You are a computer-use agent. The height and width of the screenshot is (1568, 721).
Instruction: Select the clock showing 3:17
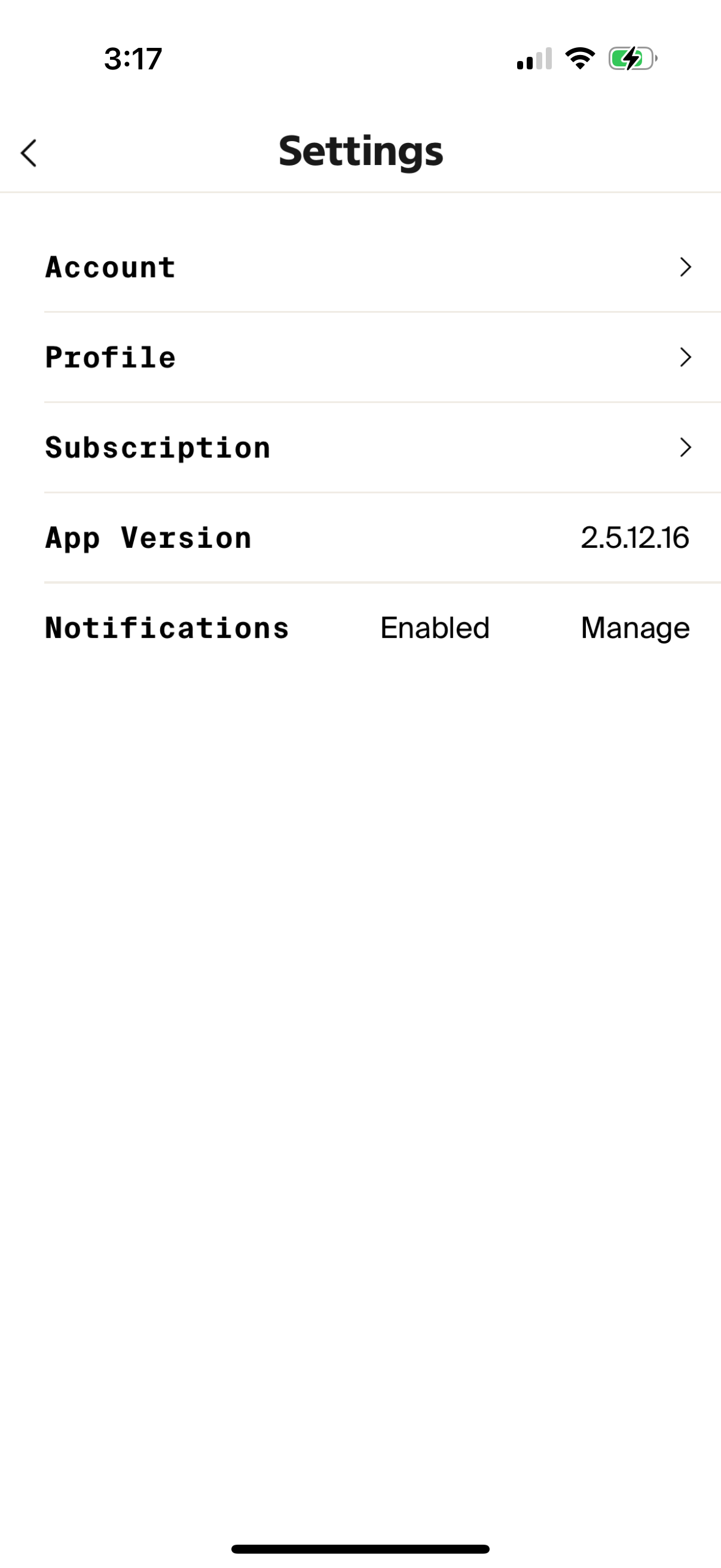tap(133, 57)
